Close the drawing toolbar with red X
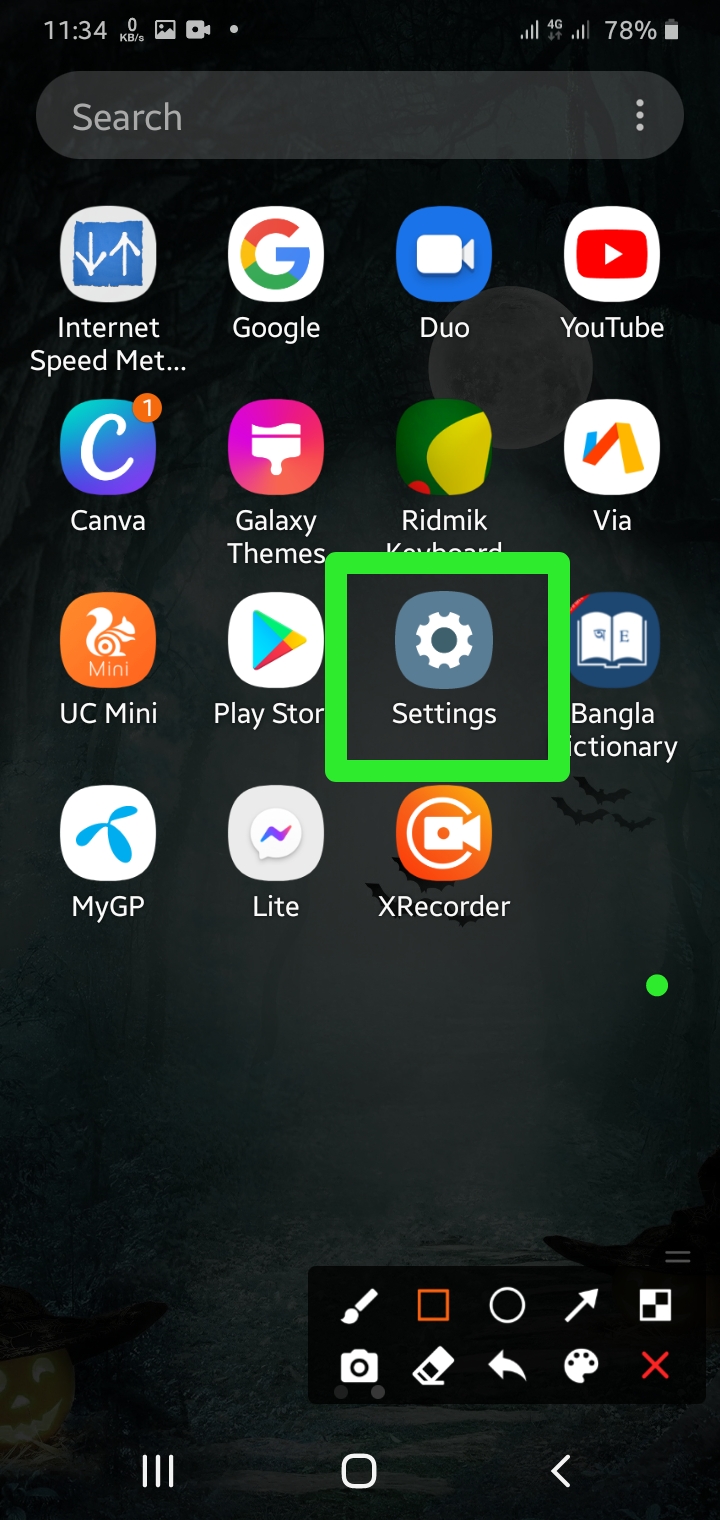 point(655,1365)
